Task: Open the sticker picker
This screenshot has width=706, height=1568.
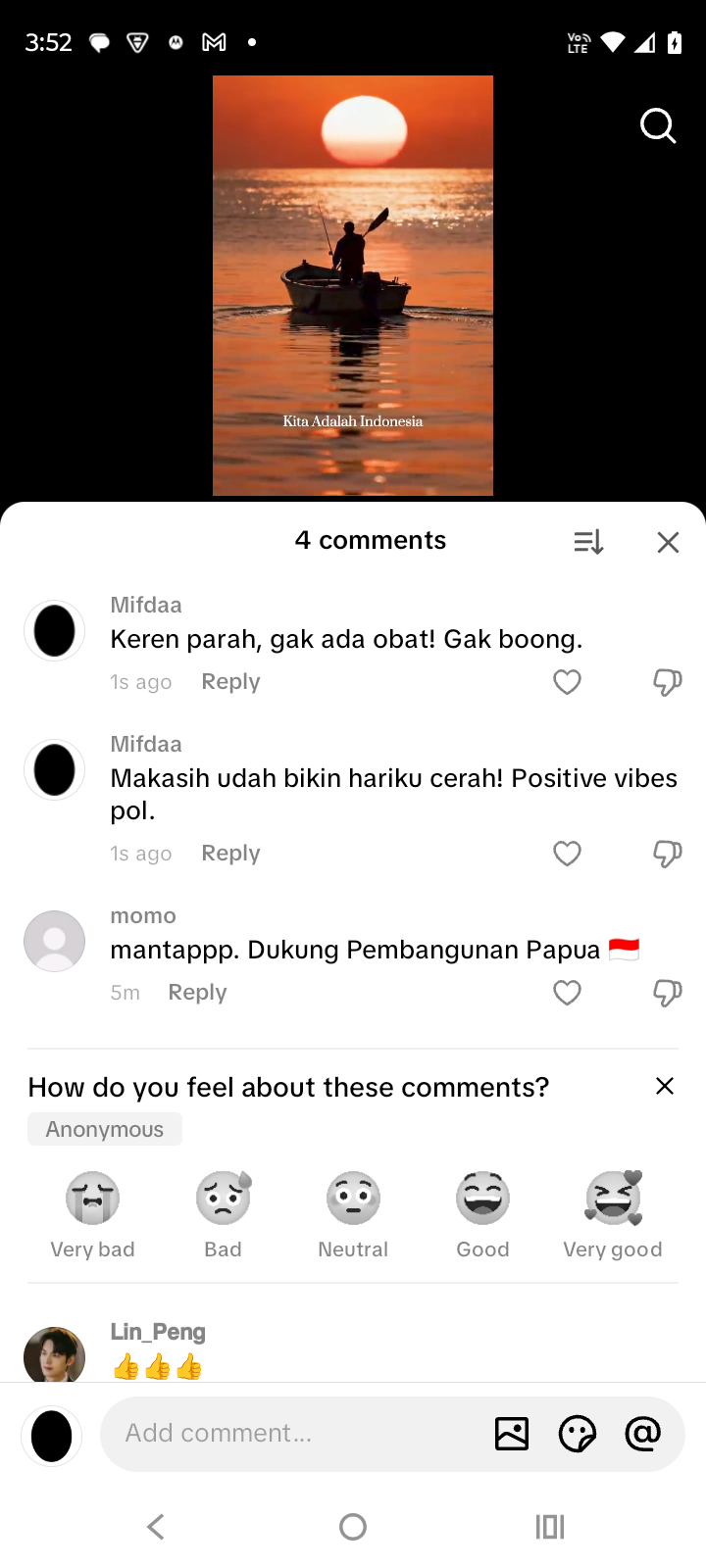Action: coord(578,1434)
